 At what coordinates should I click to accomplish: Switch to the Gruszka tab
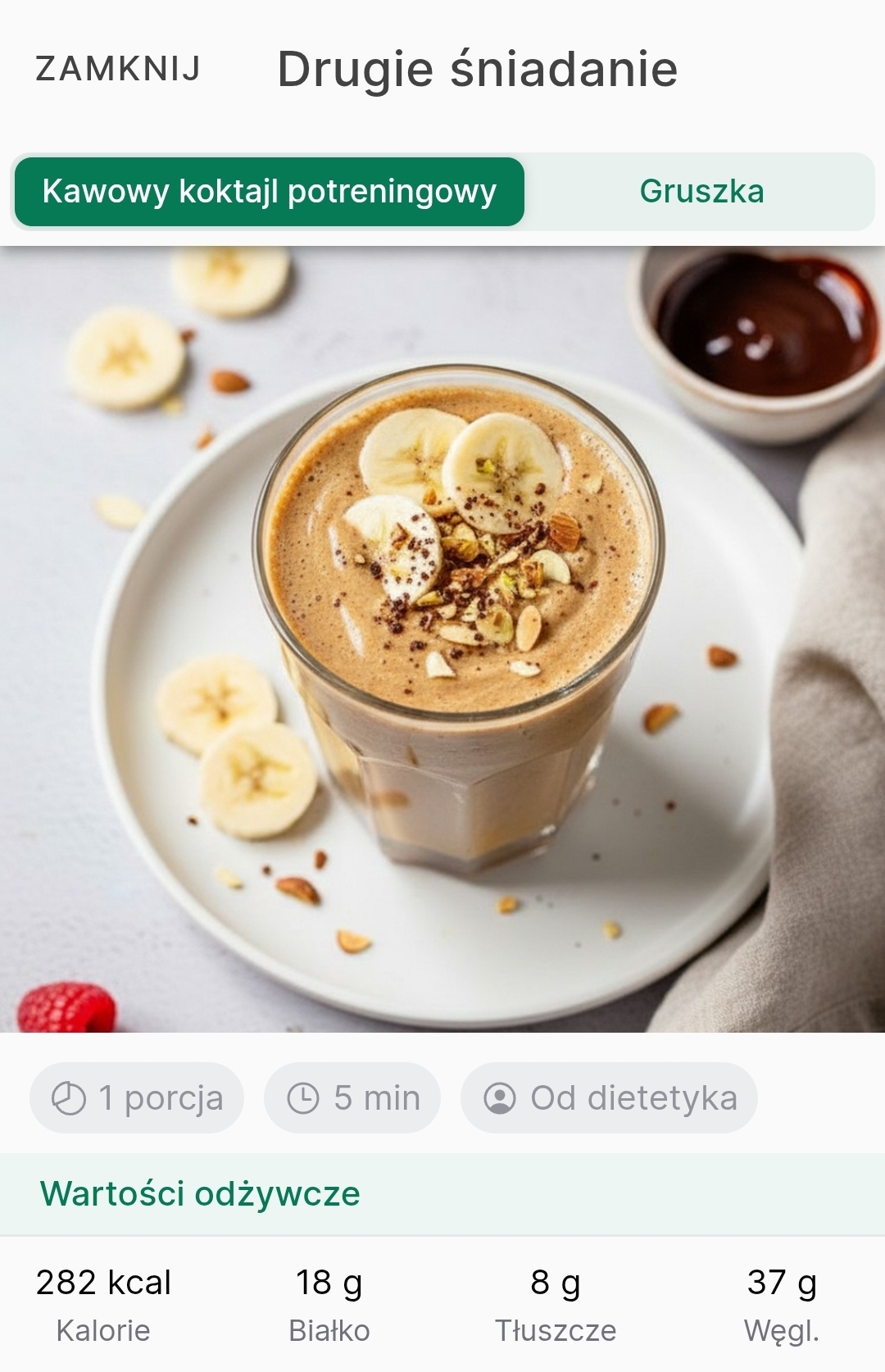pyautogui.click(x=701, y=192)
